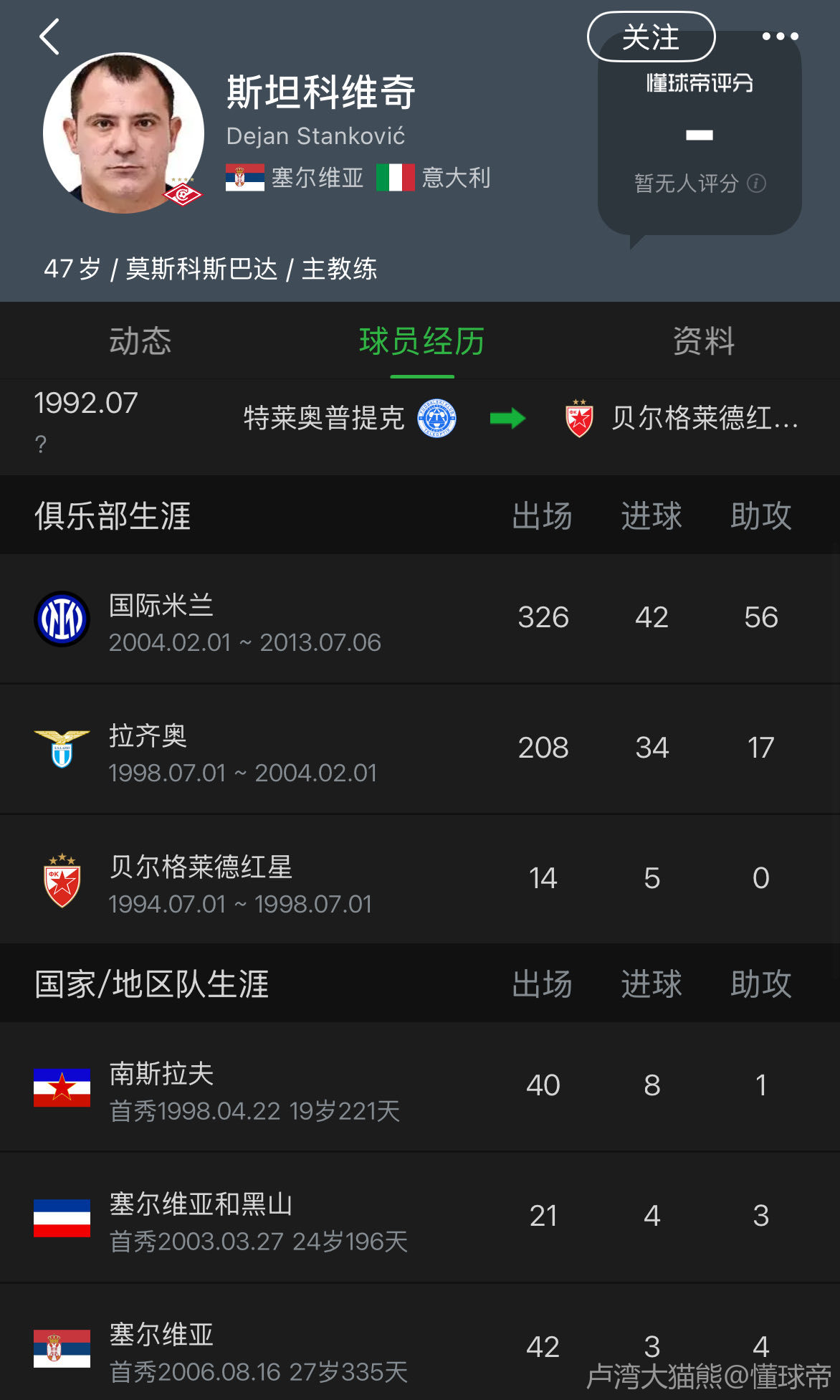Tap the info icon beside 暂无人评分
Screen dimensions: 840x1400
click(756, 184)
